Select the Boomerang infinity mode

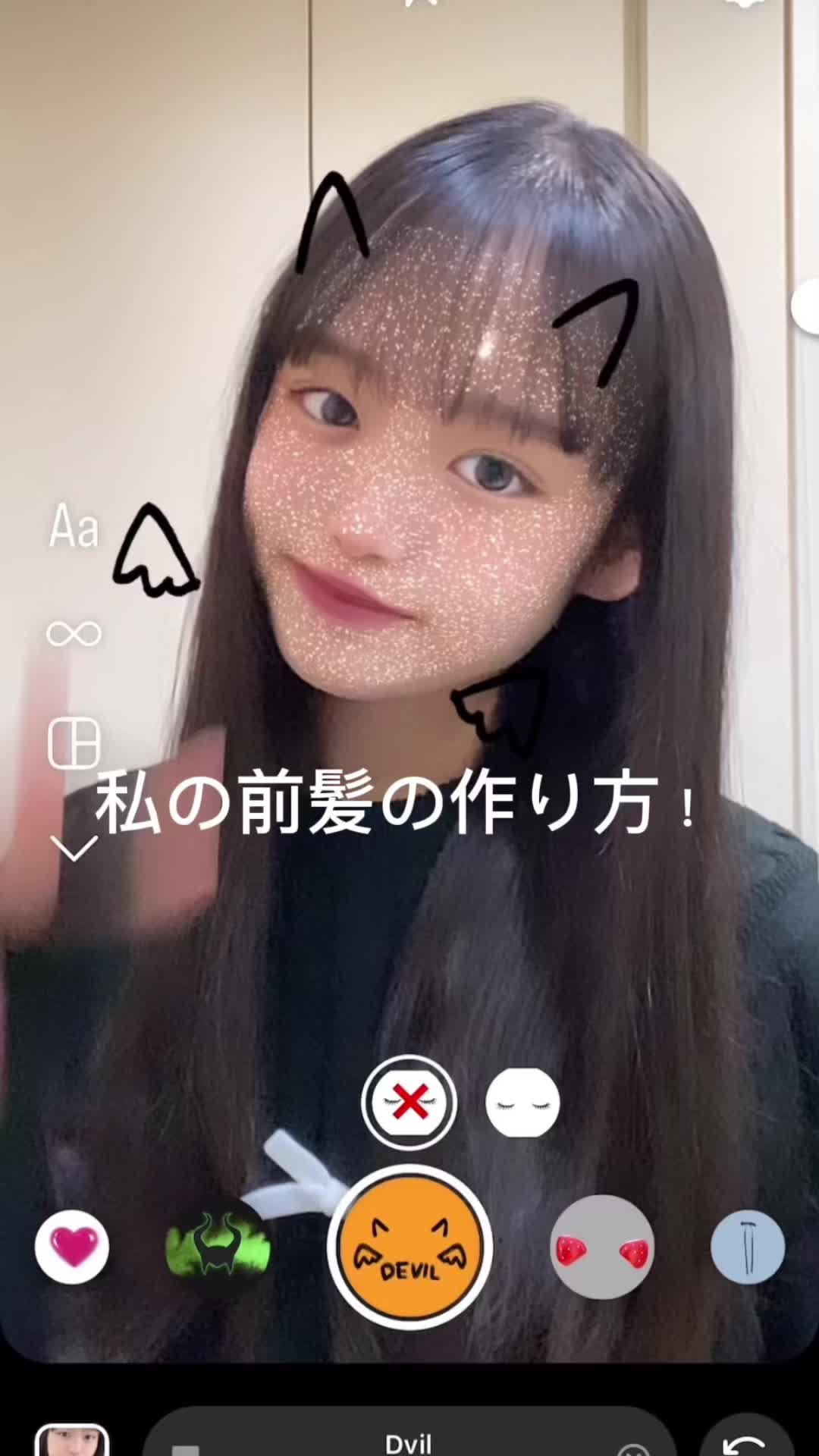pyautogui.click(x=74, y=633)
